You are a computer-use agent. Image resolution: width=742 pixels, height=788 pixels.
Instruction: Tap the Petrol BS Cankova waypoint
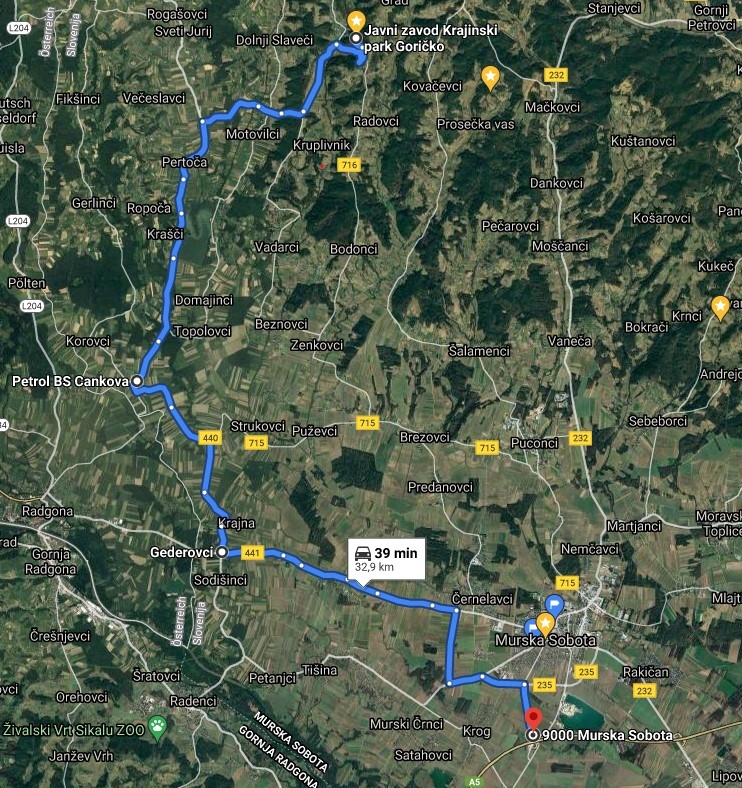(x=136, y=381)
